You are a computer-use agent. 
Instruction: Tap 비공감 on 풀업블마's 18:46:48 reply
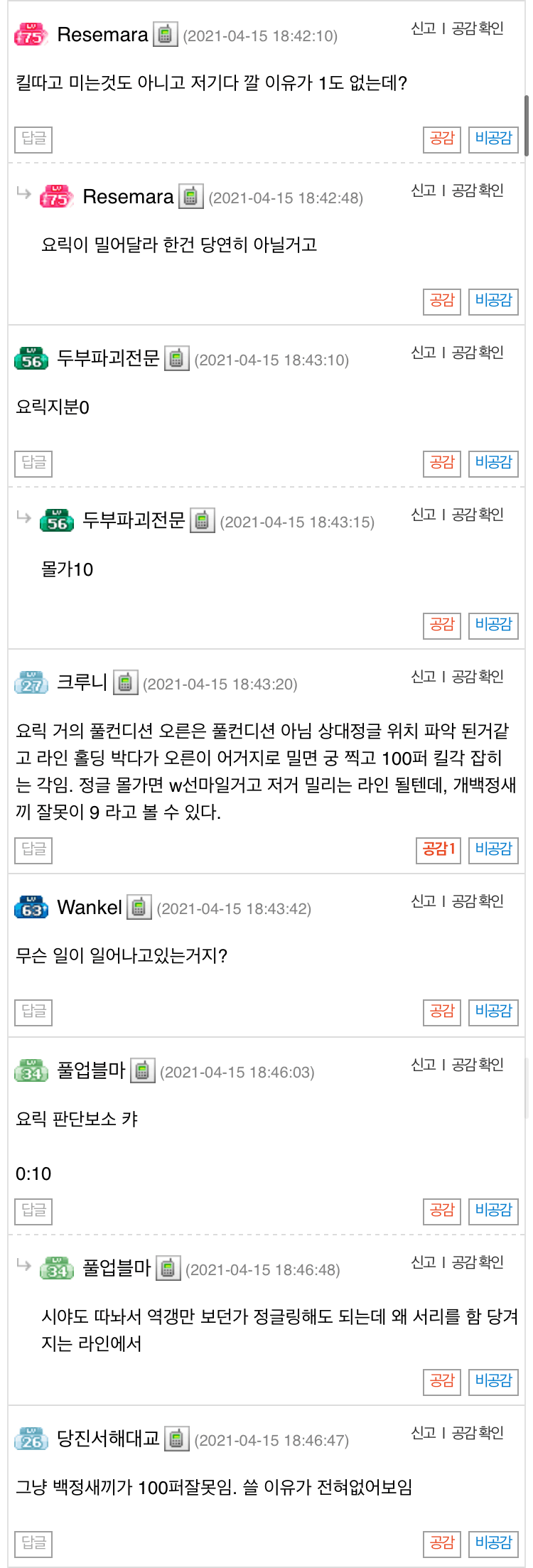pos(493,1381)
